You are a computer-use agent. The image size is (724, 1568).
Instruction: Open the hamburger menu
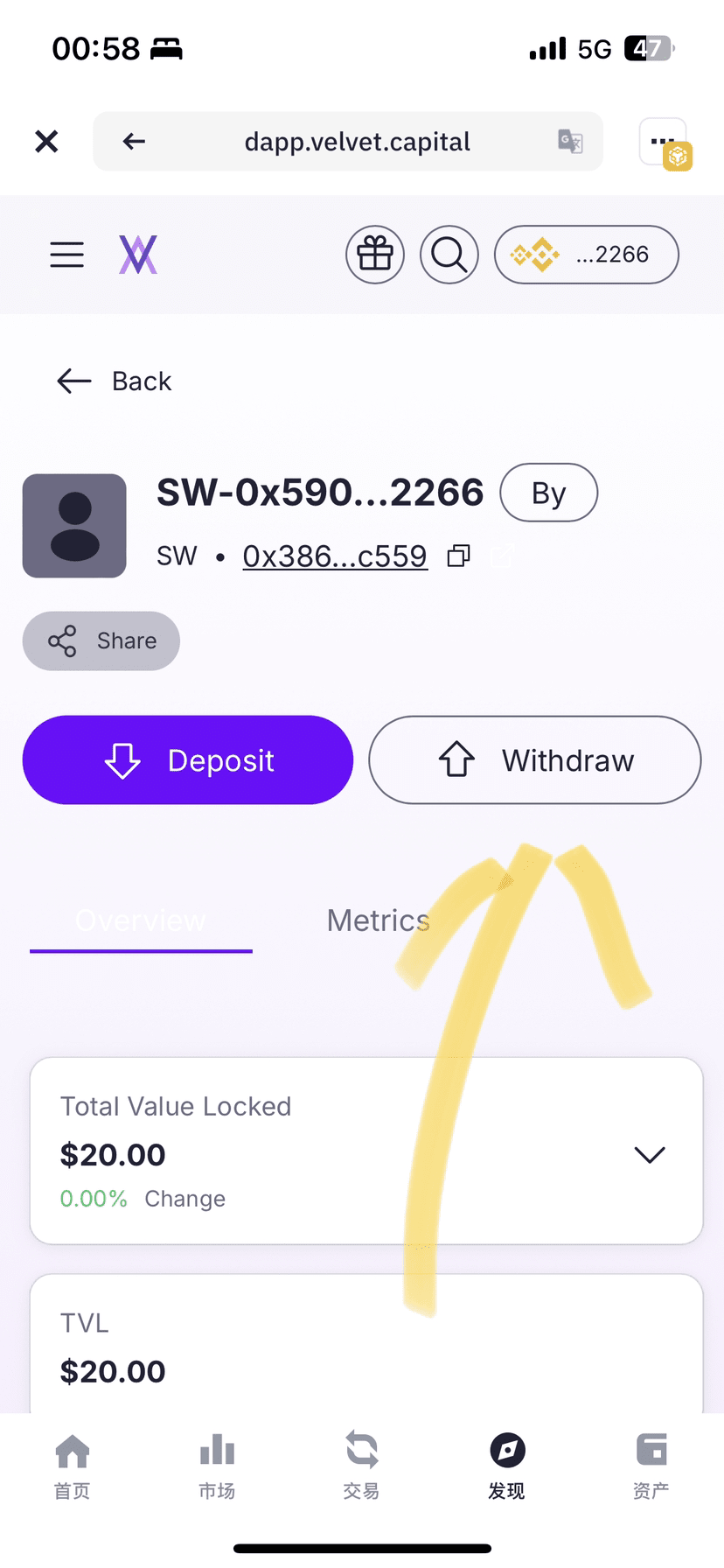coord(67,255)
